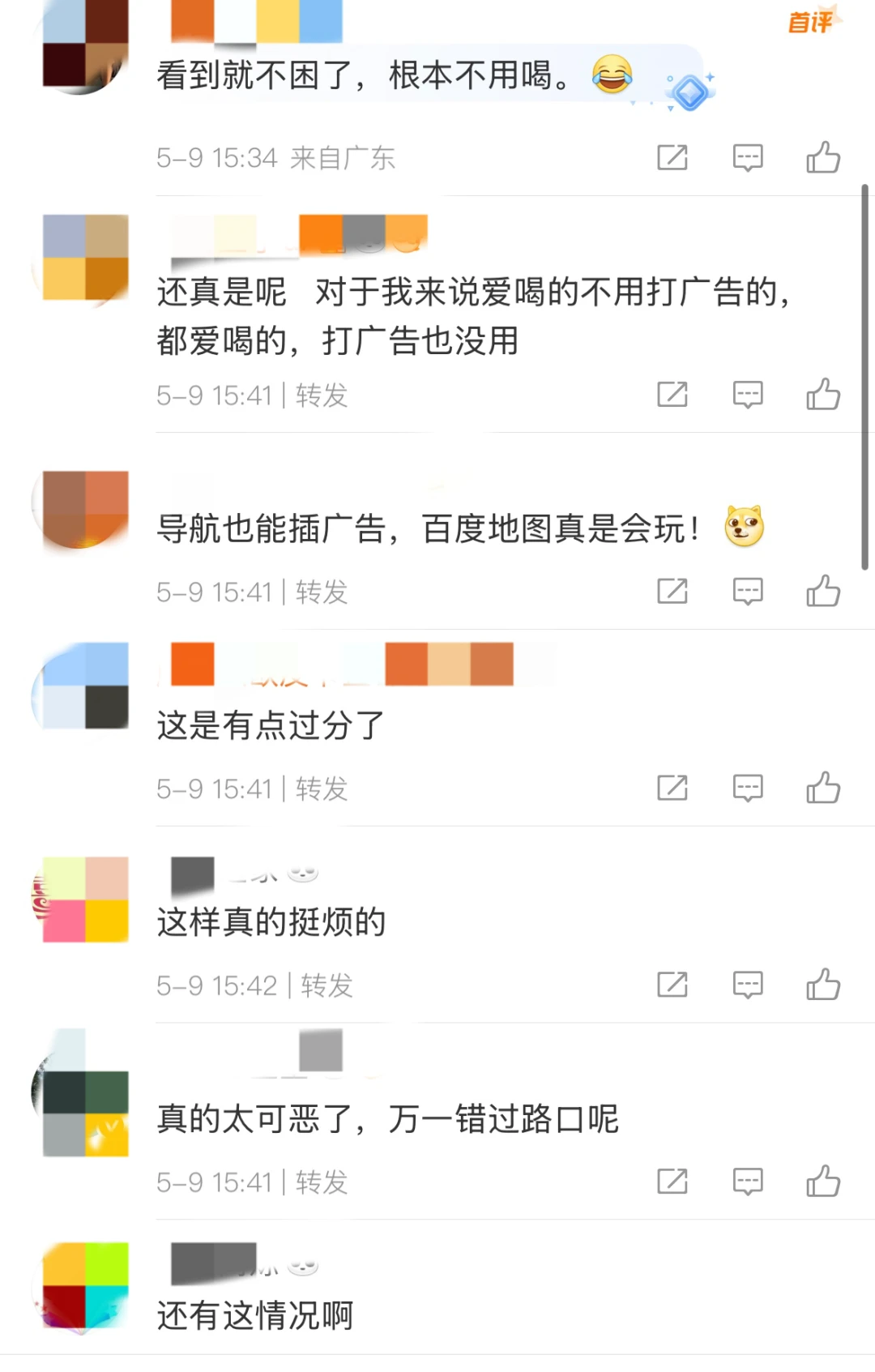Reply to the comment 这样真的挺烦的
Viewport: 875px width, 1372px height.
(747, 985)
